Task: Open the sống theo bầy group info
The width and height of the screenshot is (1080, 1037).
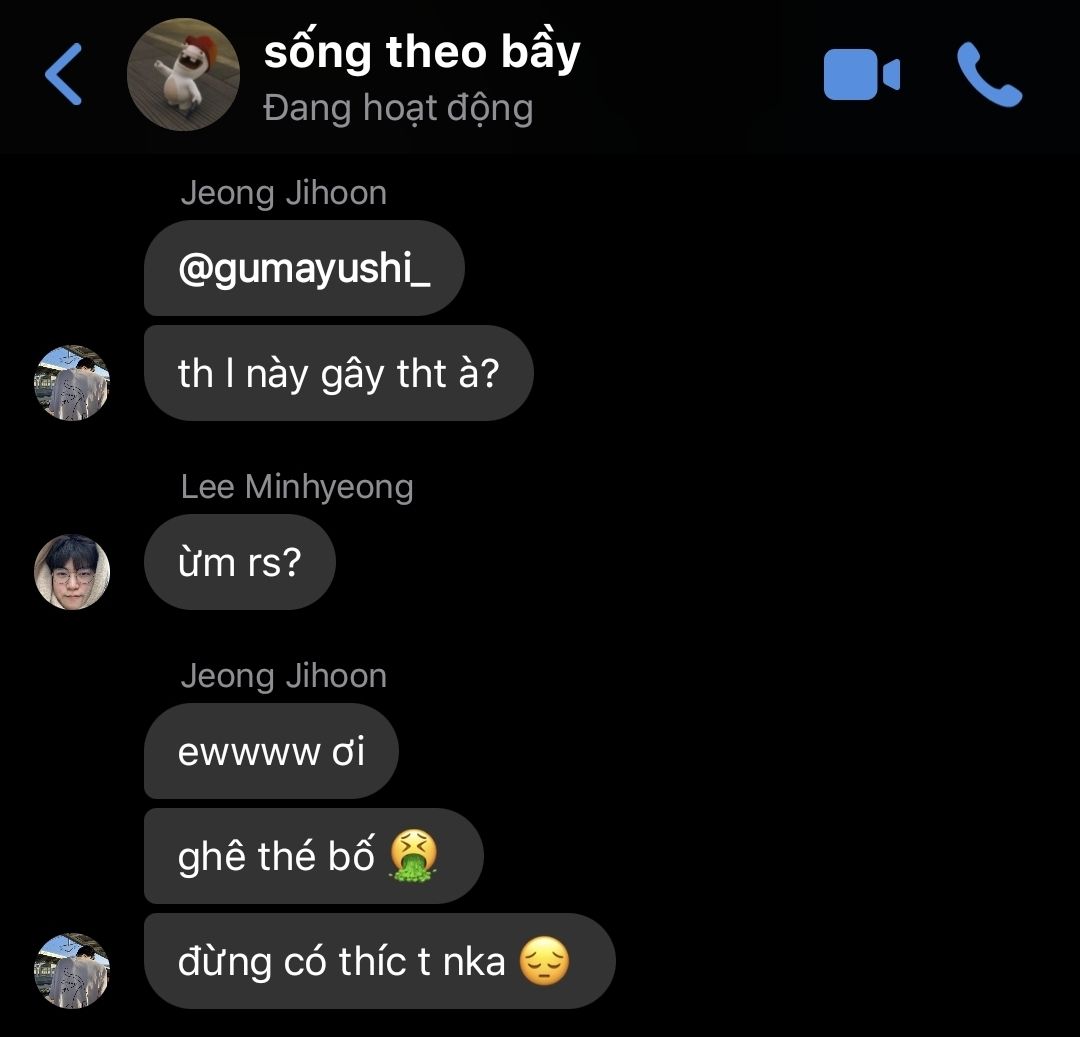Action: 421,53
